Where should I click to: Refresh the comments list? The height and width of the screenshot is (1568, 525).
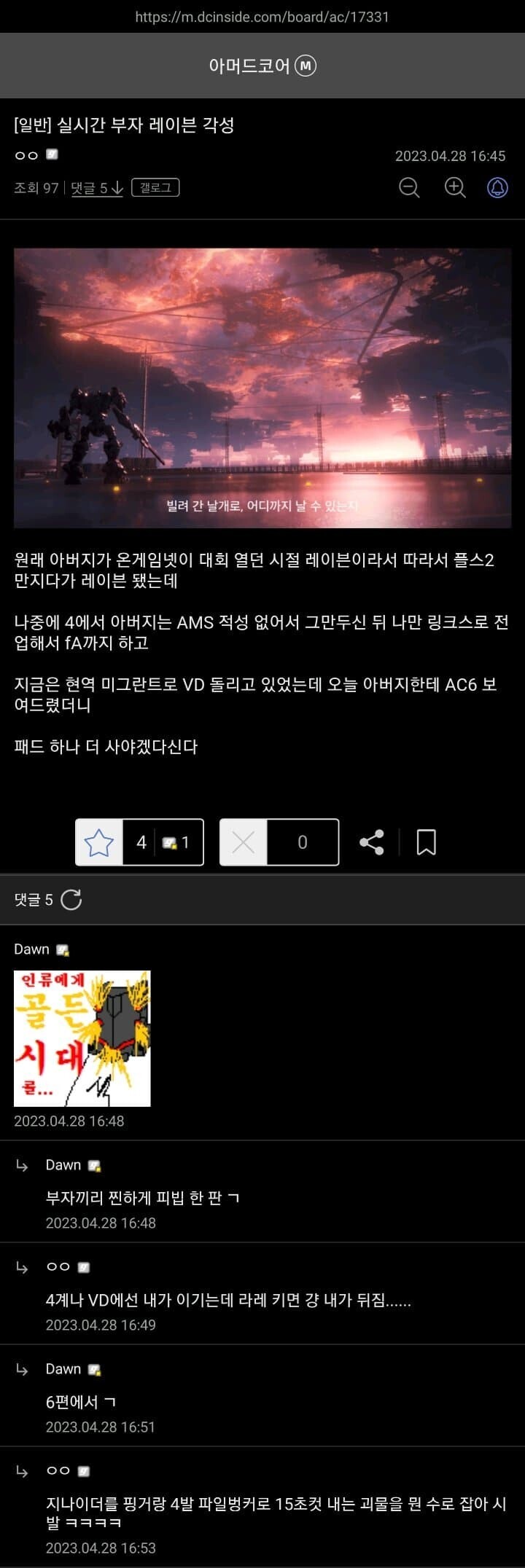[71, 900]
